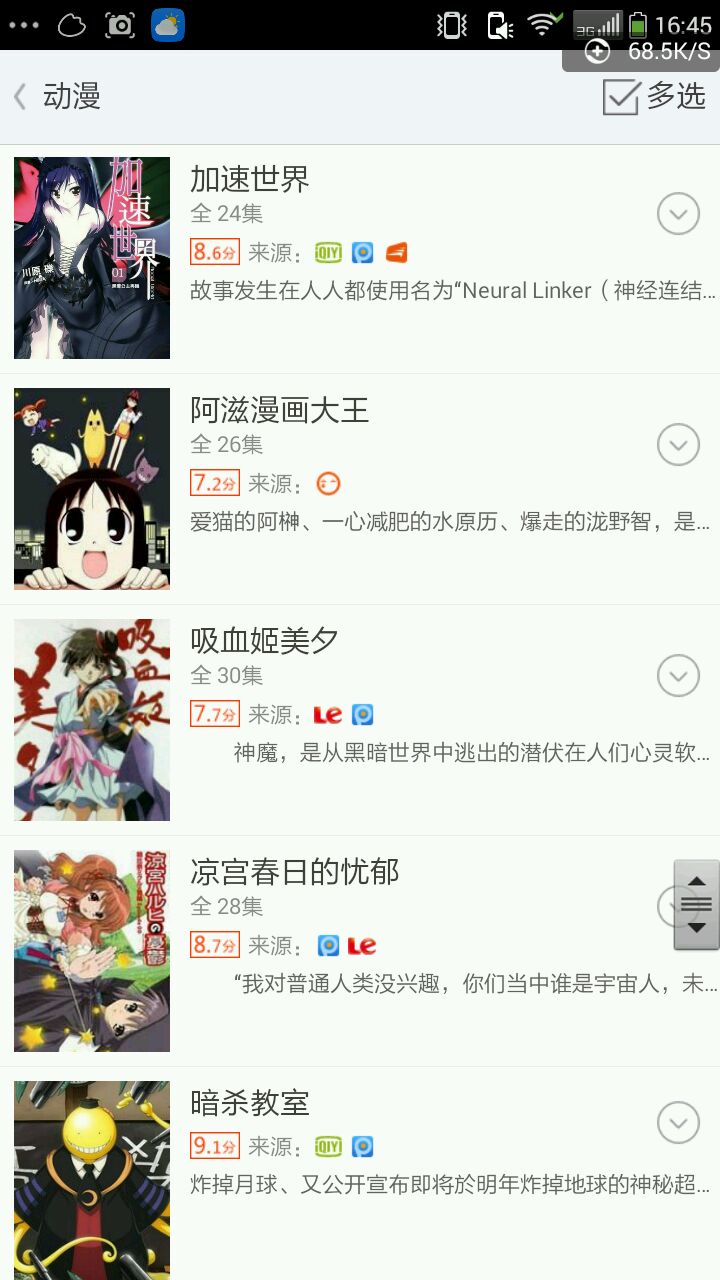Expand the options for 暗杀教室

coord(678,1123)
